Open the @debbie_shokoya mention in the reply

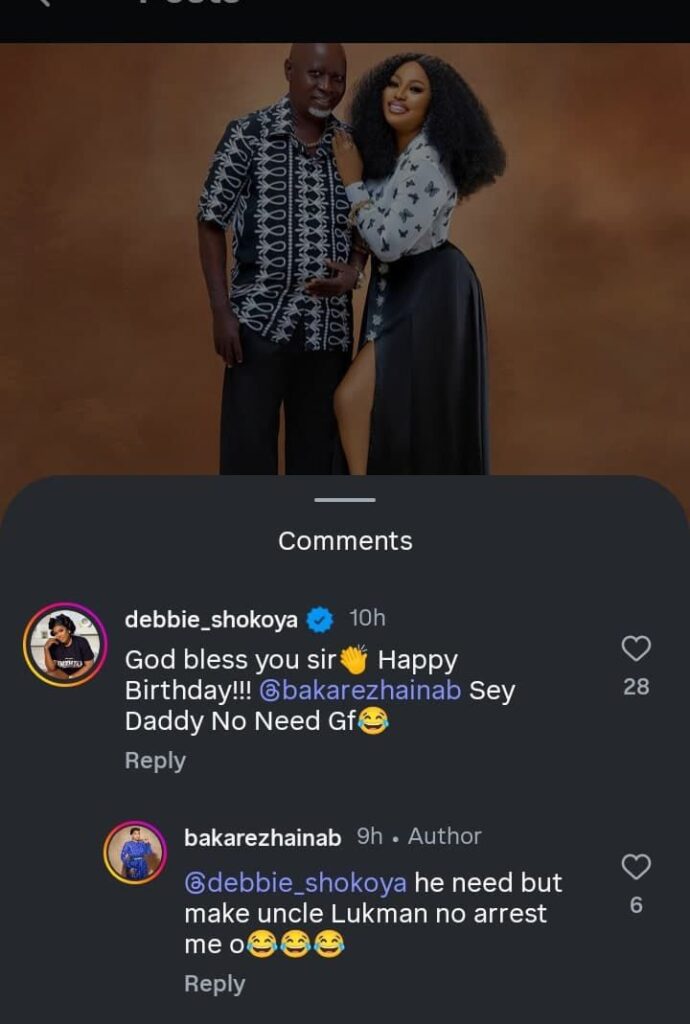pos(296,883)
